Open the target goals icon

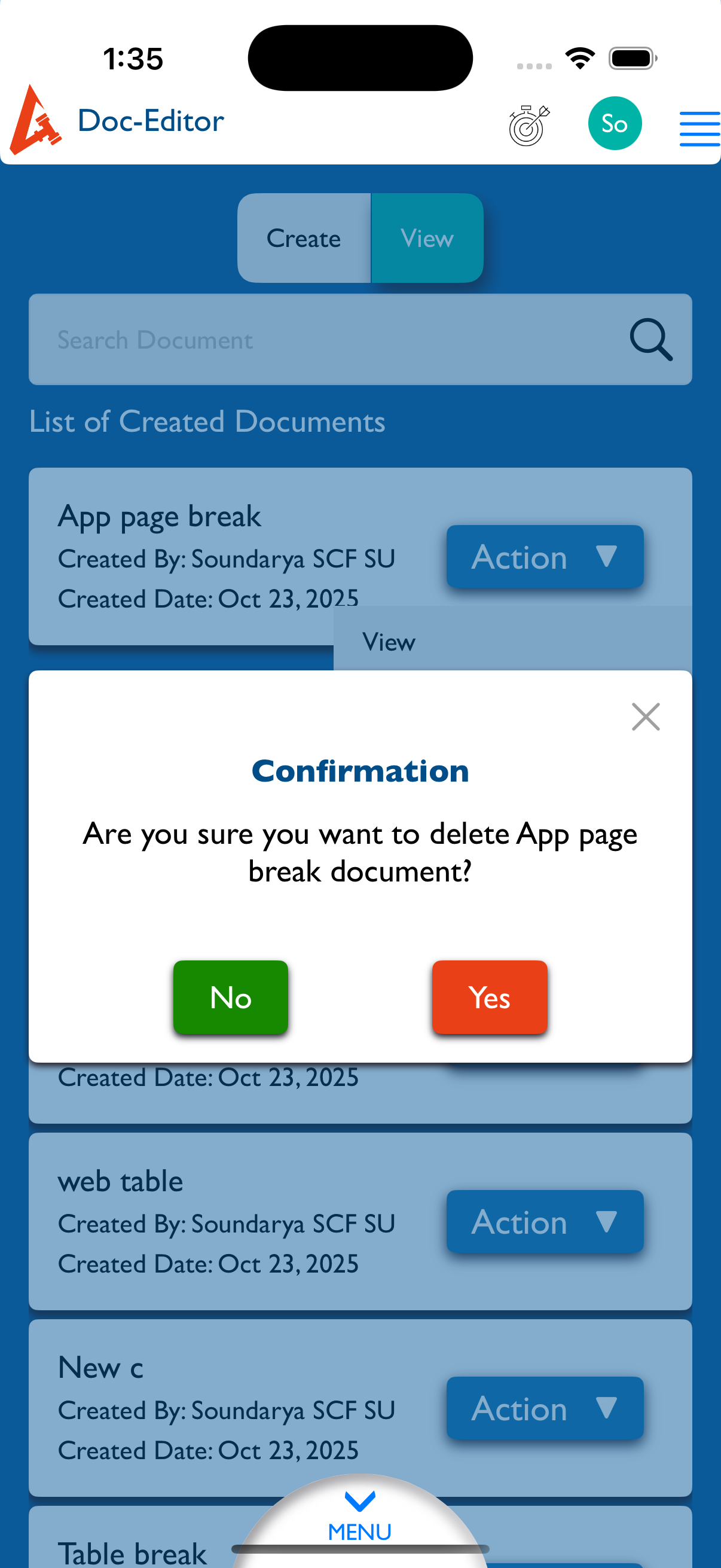528,125
